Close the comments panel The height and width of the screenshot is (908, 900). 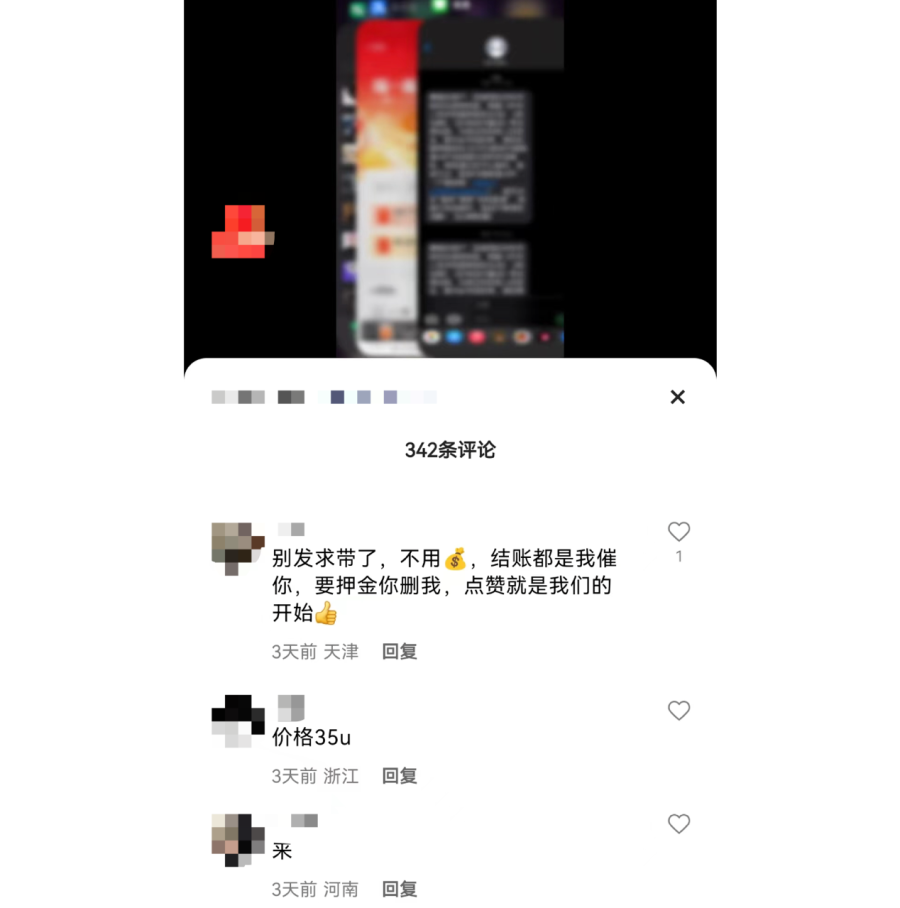tap(677, 397)
